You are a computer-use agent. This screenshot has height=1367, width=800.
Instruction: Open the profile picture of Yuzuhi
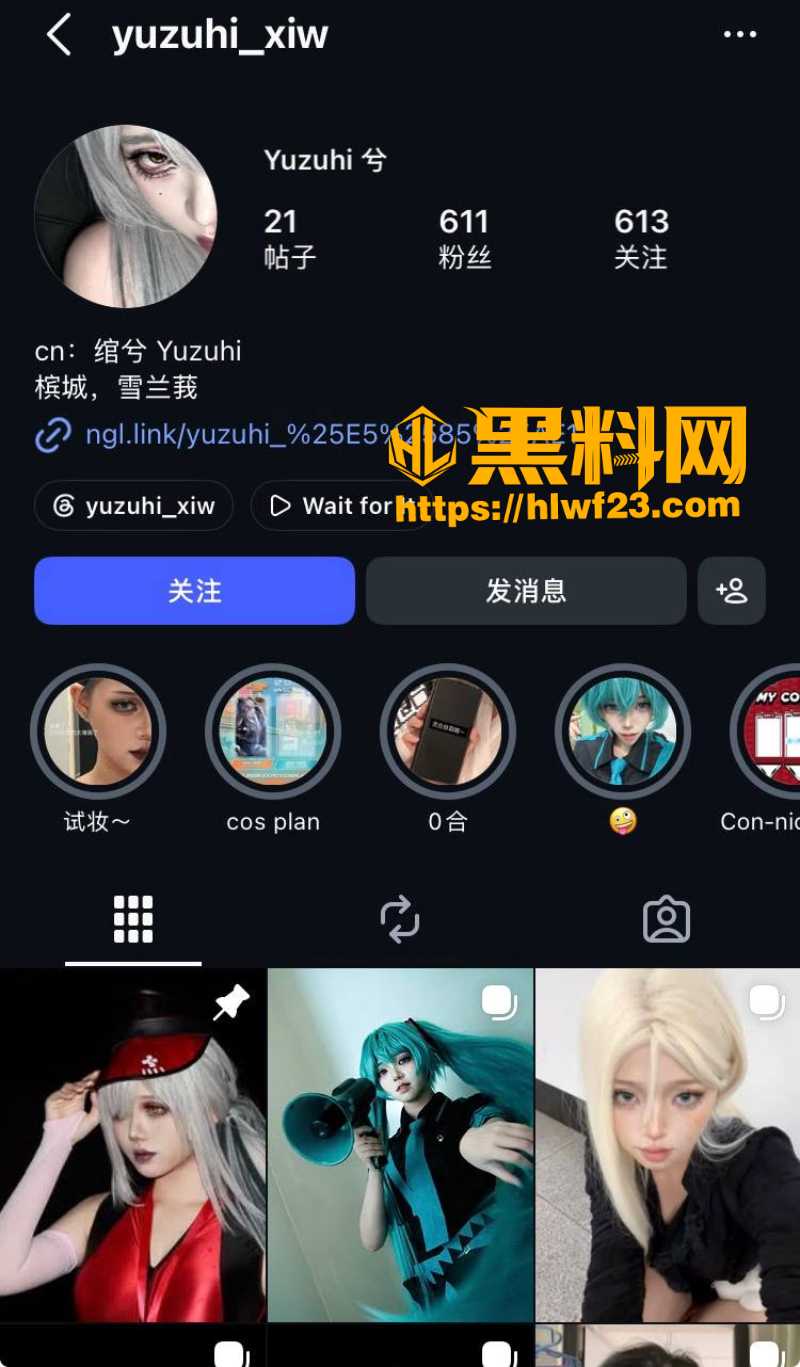(126, 216)
